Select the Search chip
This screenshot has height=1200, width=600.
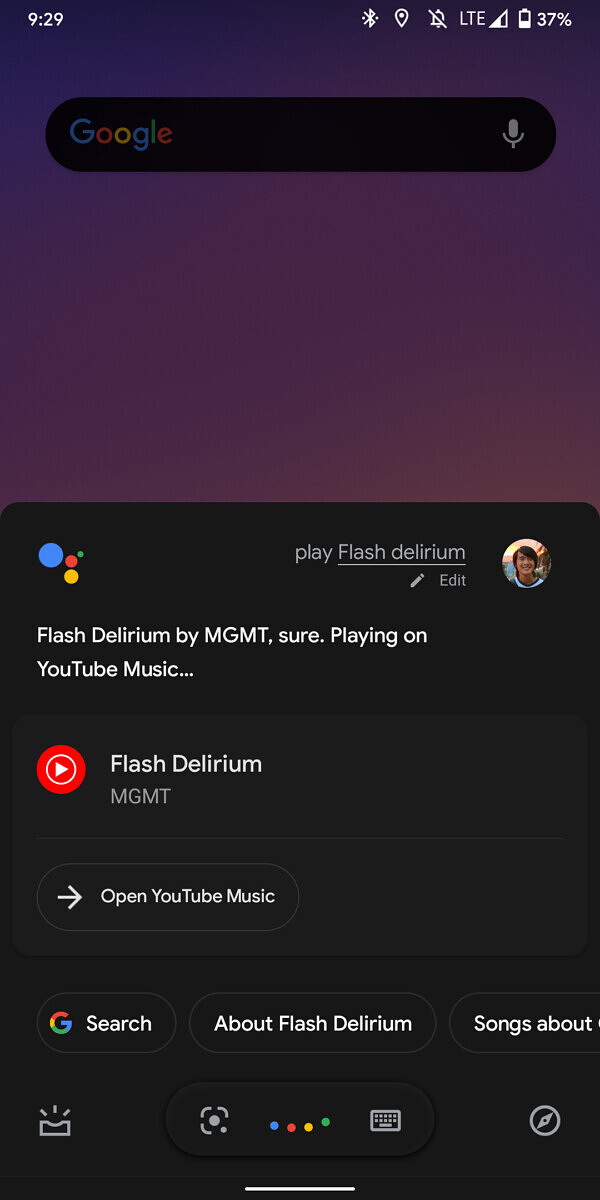click(106, 1023)
